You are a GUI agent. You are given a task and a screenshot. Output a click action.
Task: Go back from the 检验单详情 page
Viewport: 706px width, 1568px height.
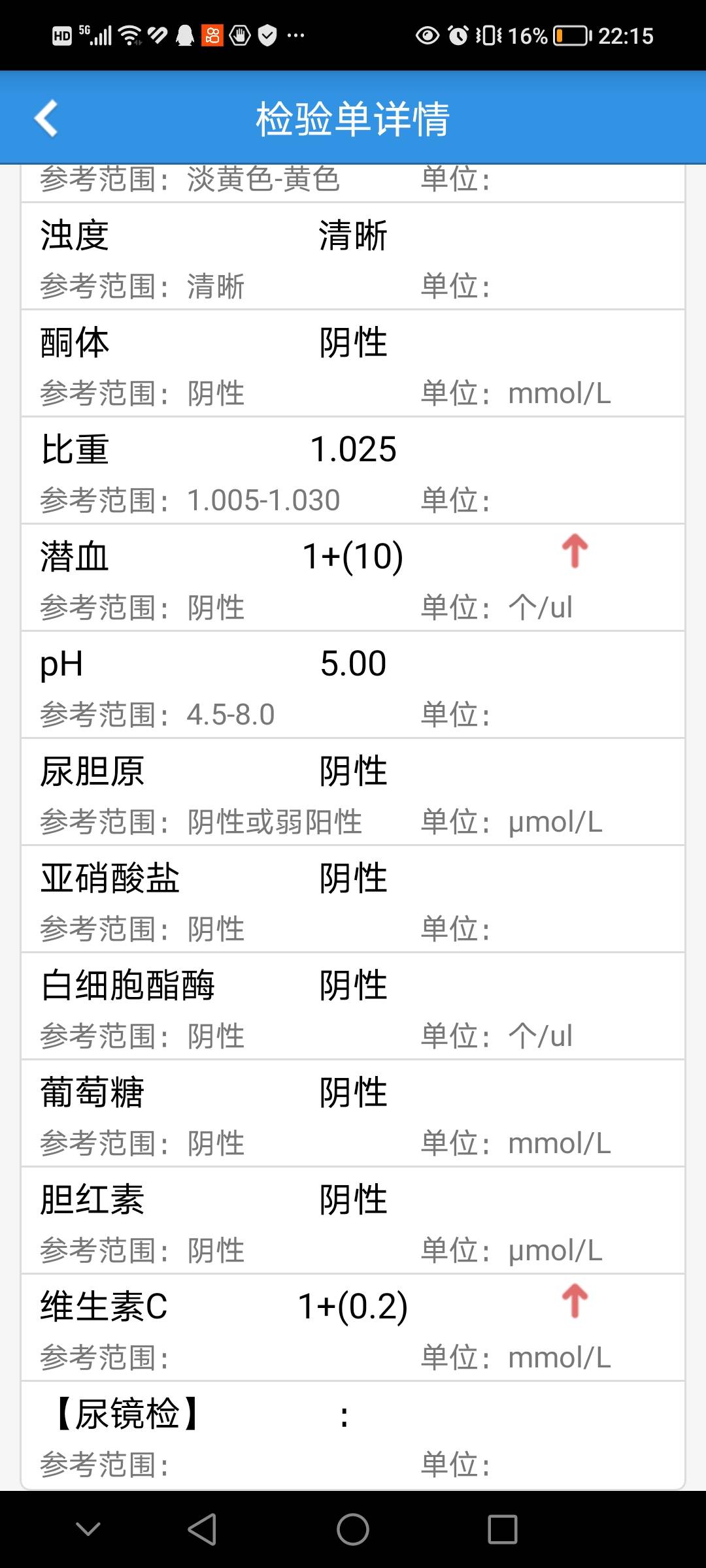pos(46,118)
